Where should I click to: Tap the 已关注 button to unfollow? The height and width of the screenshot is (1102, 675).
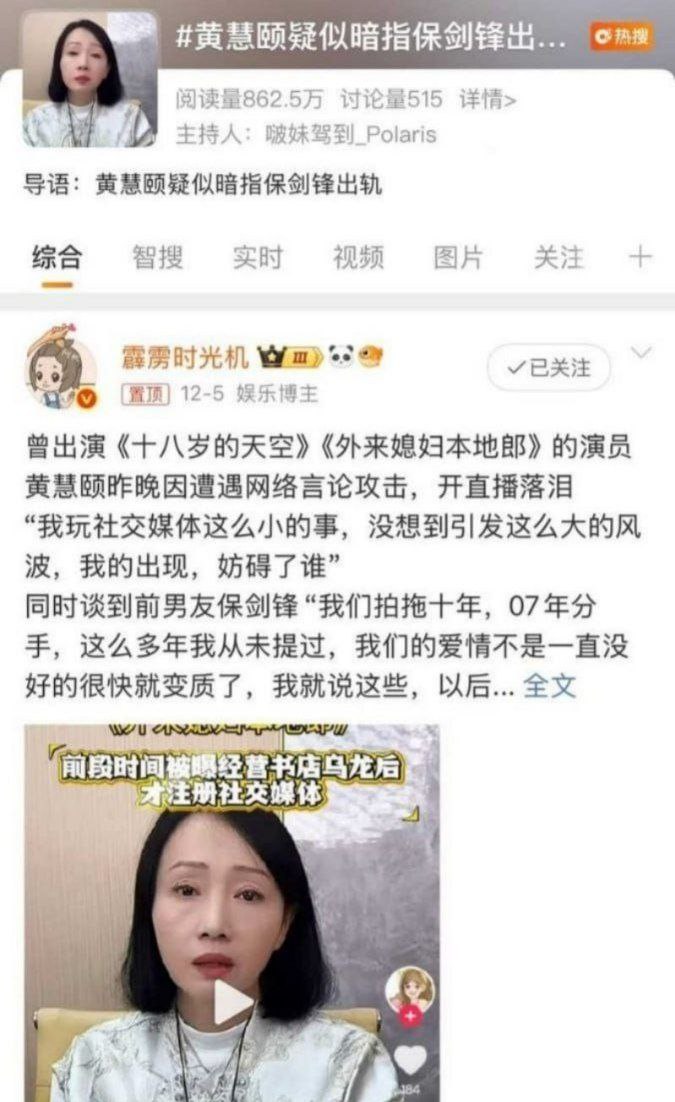click(548, 367)
